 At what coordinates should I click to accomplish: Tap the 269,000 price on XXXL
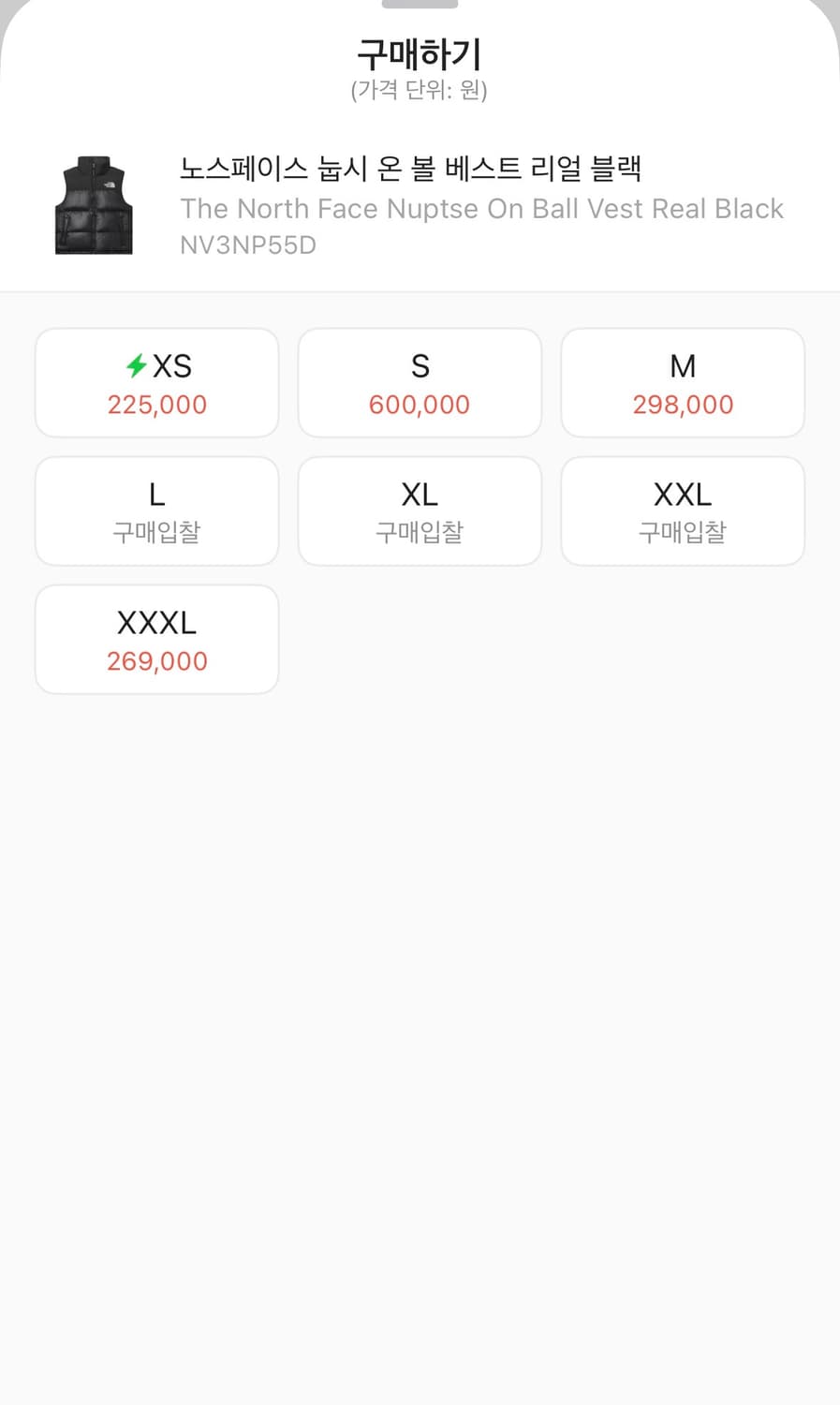pos(155,660)
